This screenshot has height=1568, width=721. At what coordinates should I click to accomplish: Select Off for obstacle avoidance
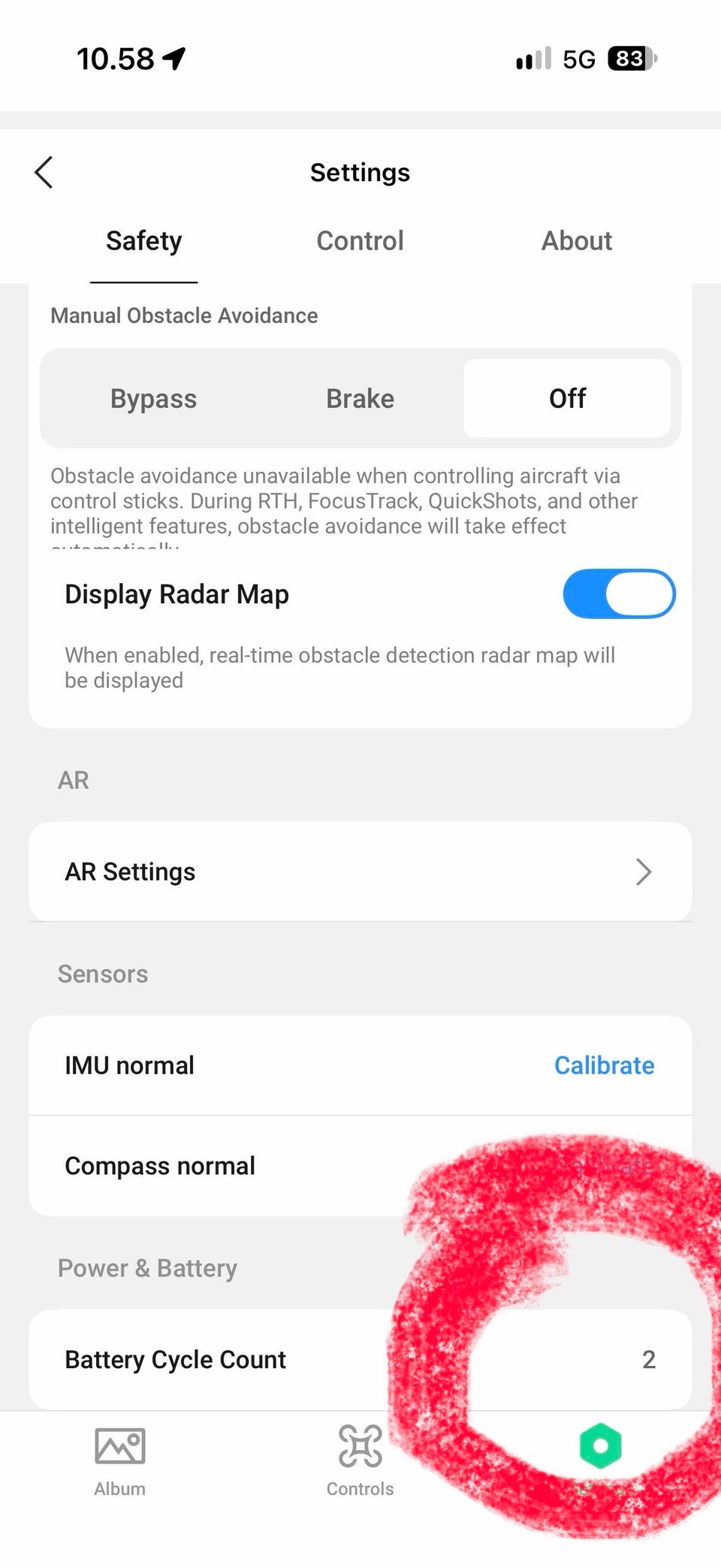click(x=567, y=398)
